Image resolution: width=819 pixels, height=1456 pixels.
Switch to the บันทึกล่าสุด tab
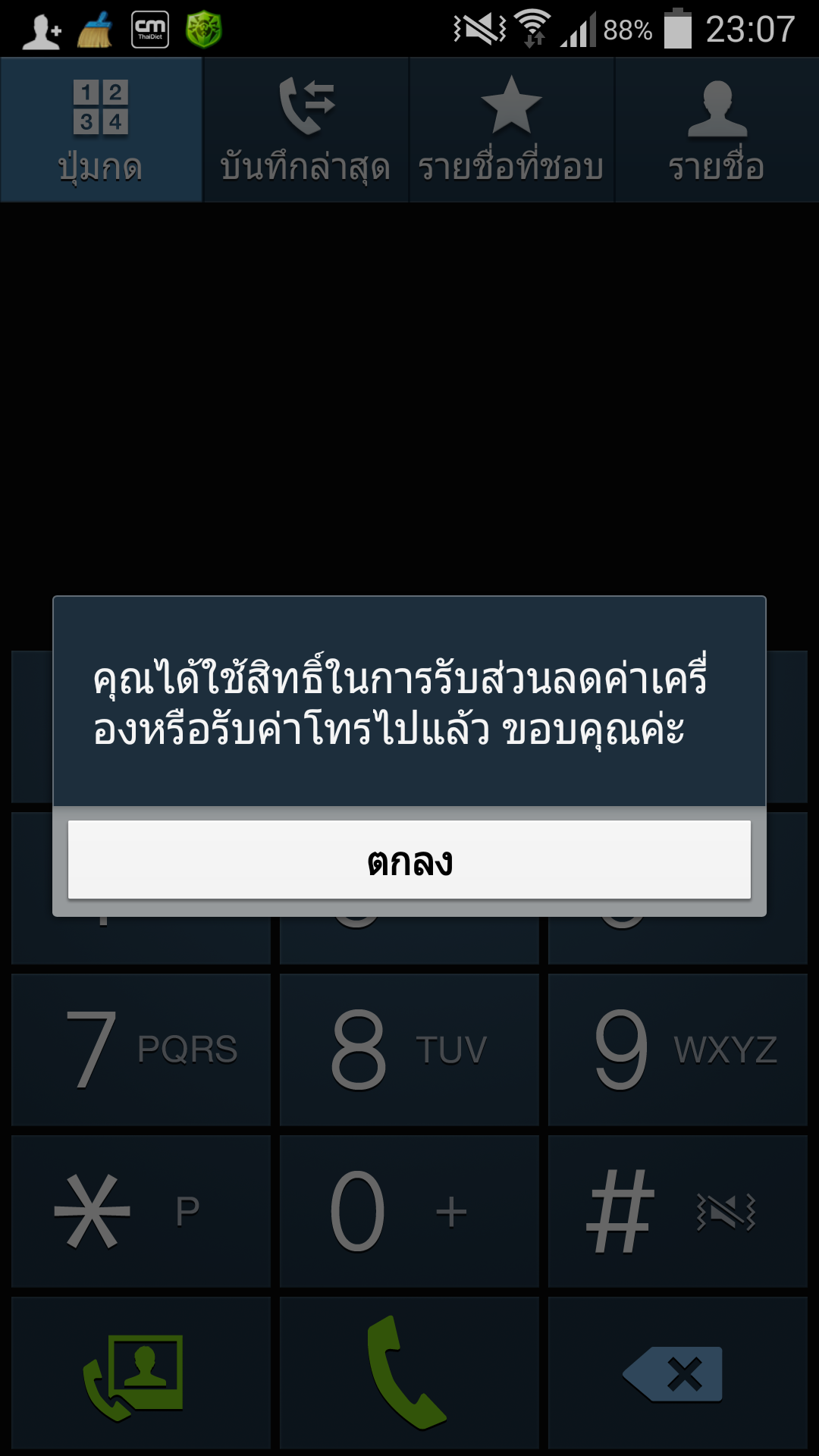tap(306, 130)
